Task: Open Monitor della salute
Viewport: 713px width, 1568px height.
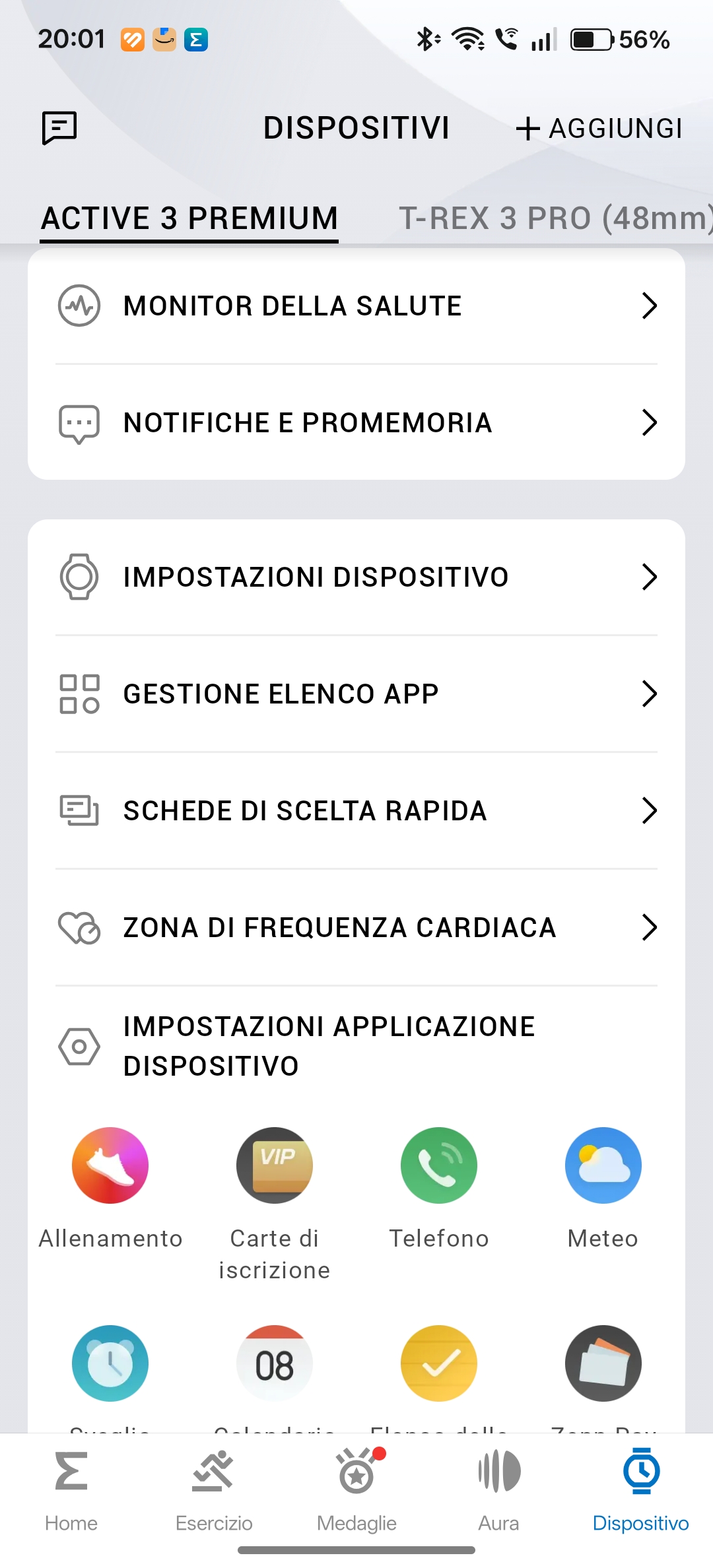Action: pos(356,306)
